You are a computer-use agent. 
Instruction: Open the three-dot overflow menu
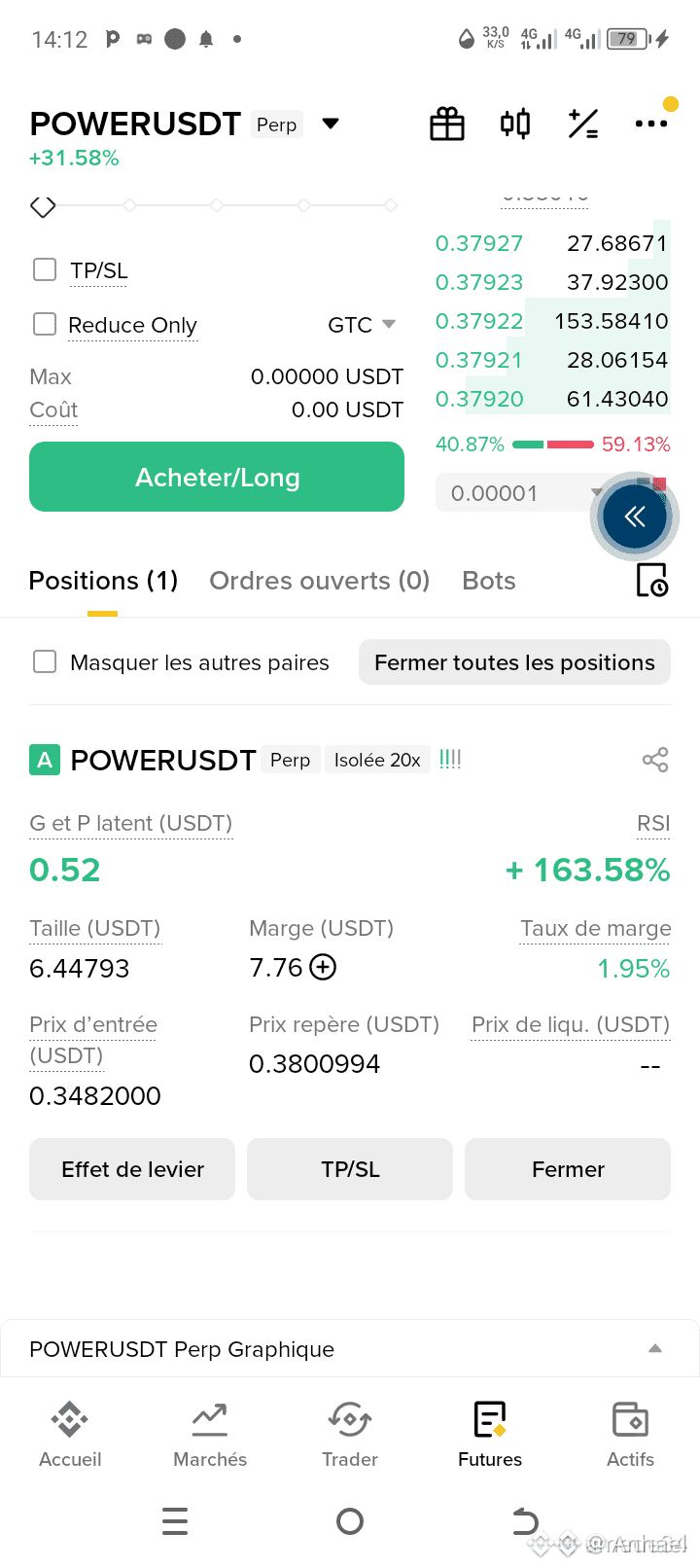(x=650, y=124)
